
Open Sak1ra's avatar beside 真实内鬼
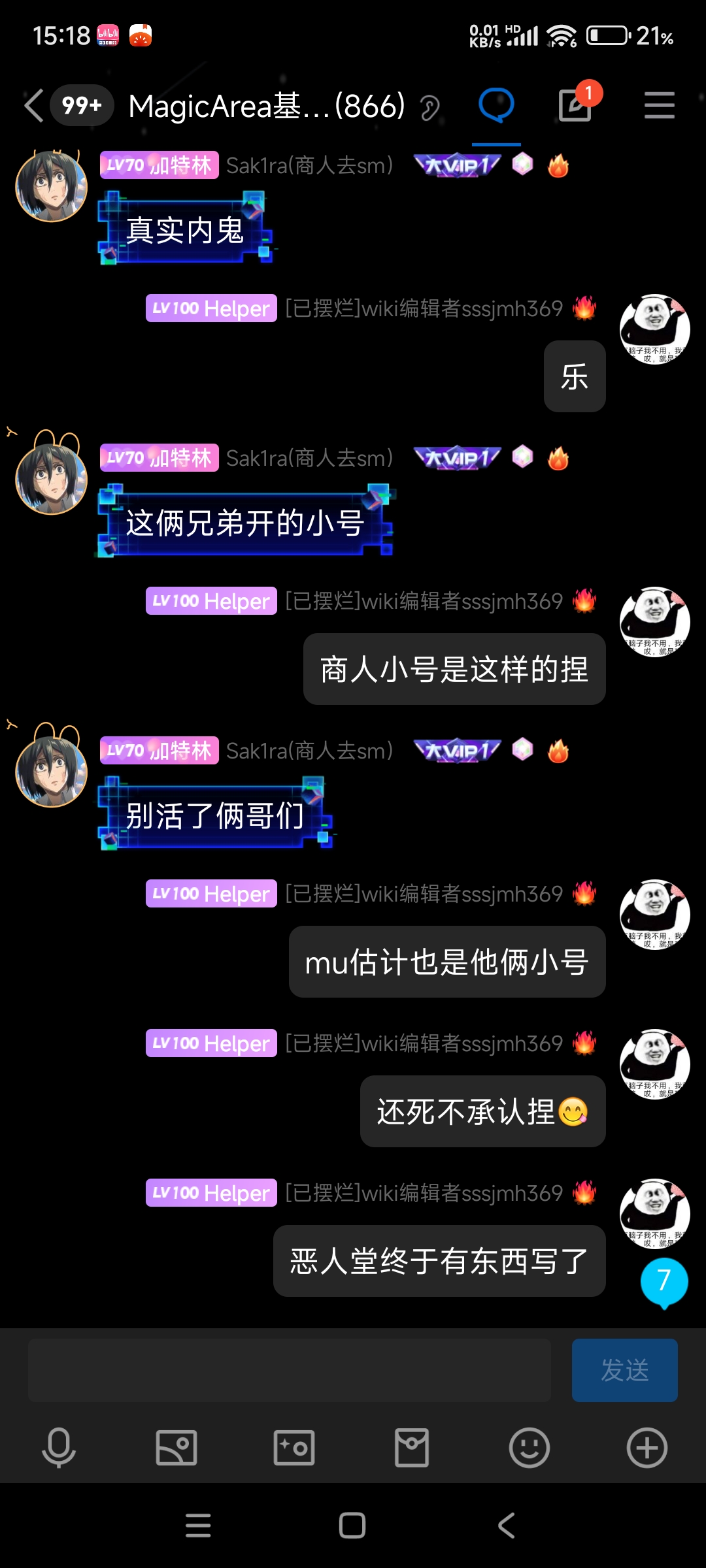(x=51, y=187)
